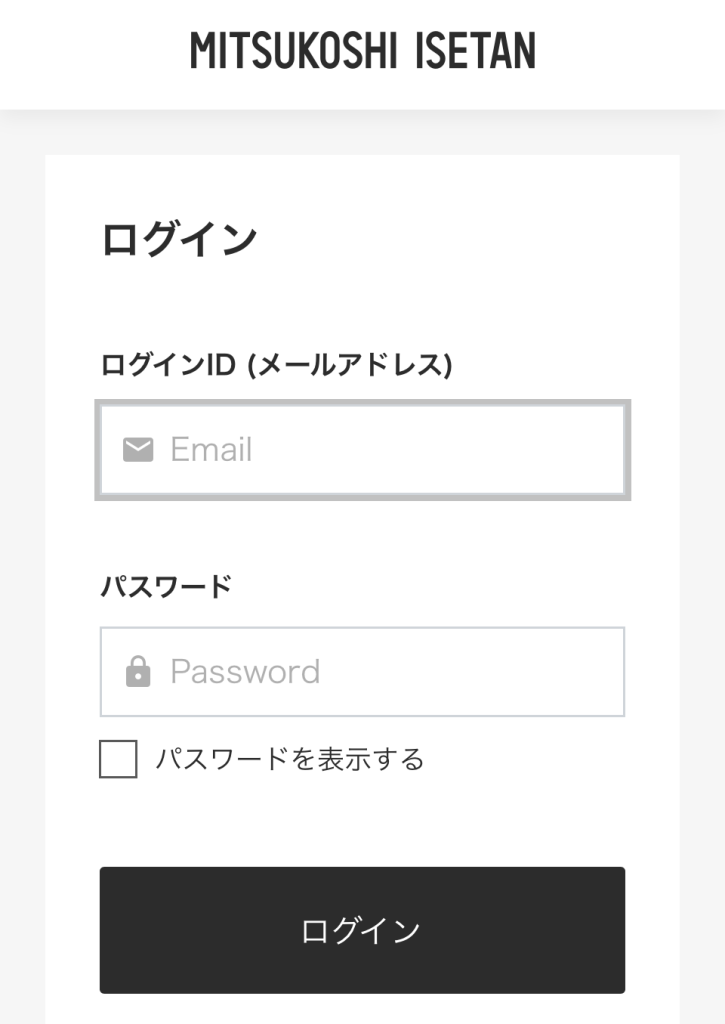Click the store brand mark at the top
The width and height of the screenshot is (725, 1024).
point(362,51)
